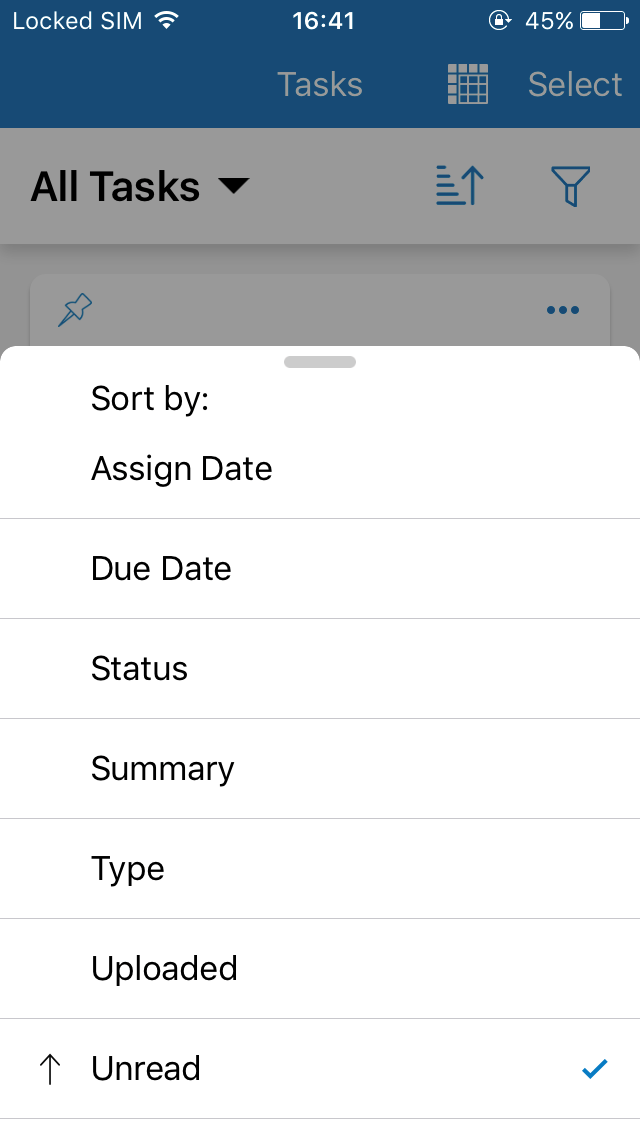Tap the pin icon on the task card
The image size is (640, 1136).
[76, 311]
